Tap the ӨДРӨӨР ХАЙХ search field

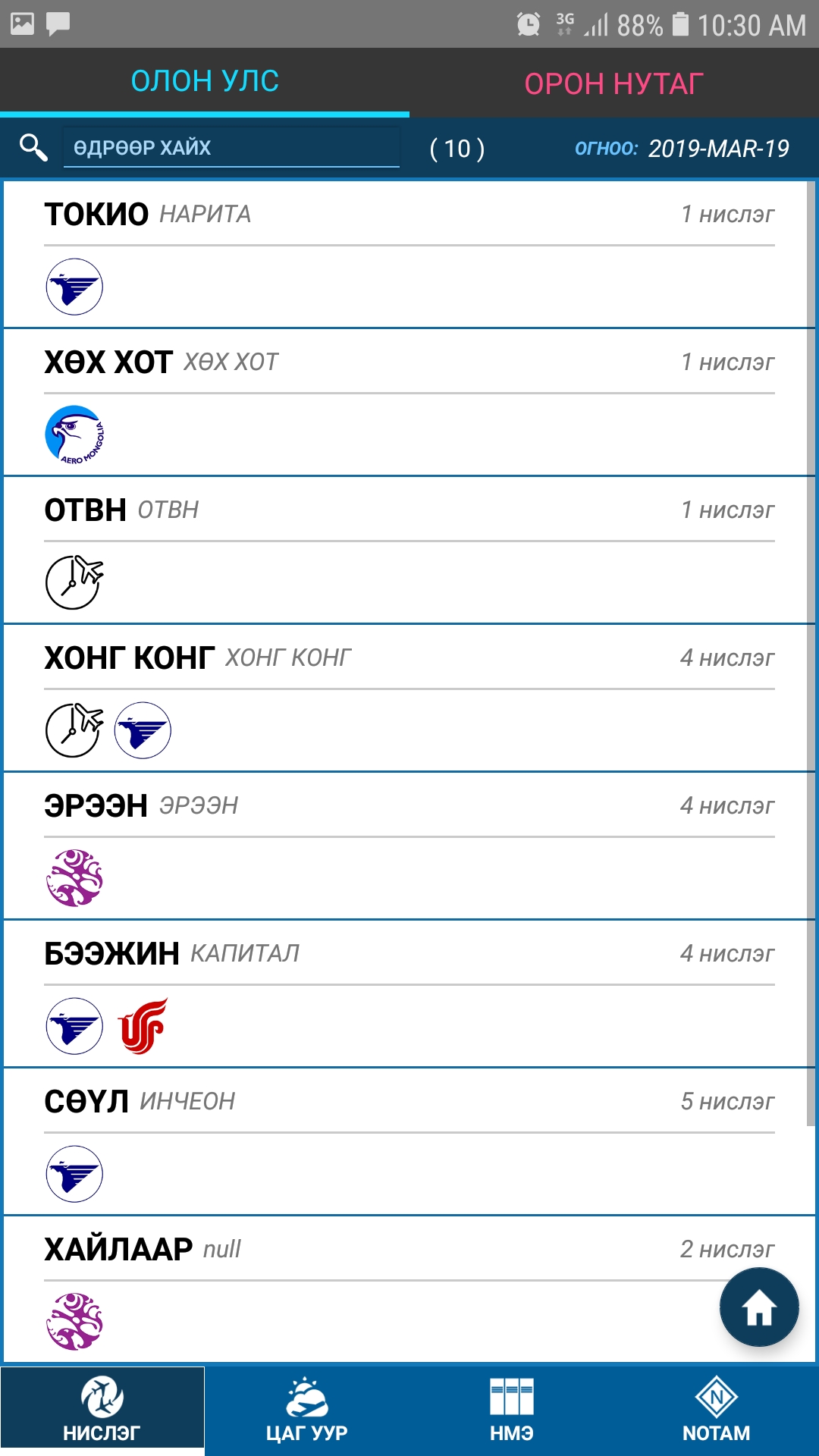click(231, 147)
